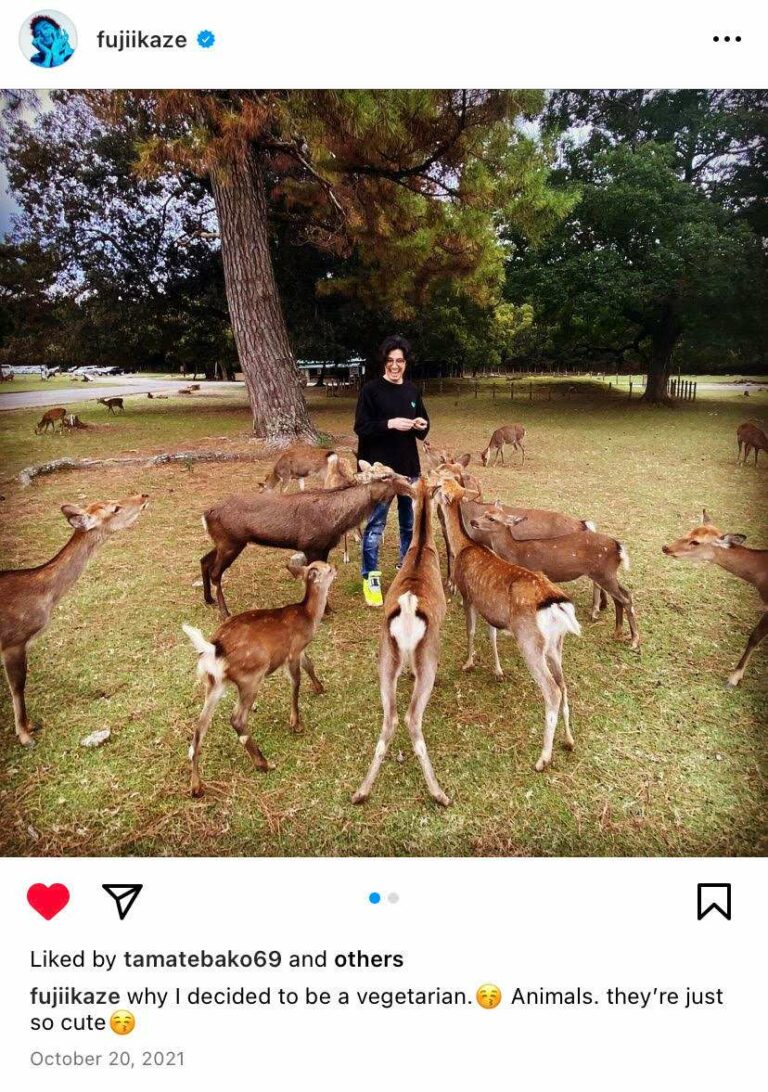Open fujiikaze's profile picture

[47, 40]
